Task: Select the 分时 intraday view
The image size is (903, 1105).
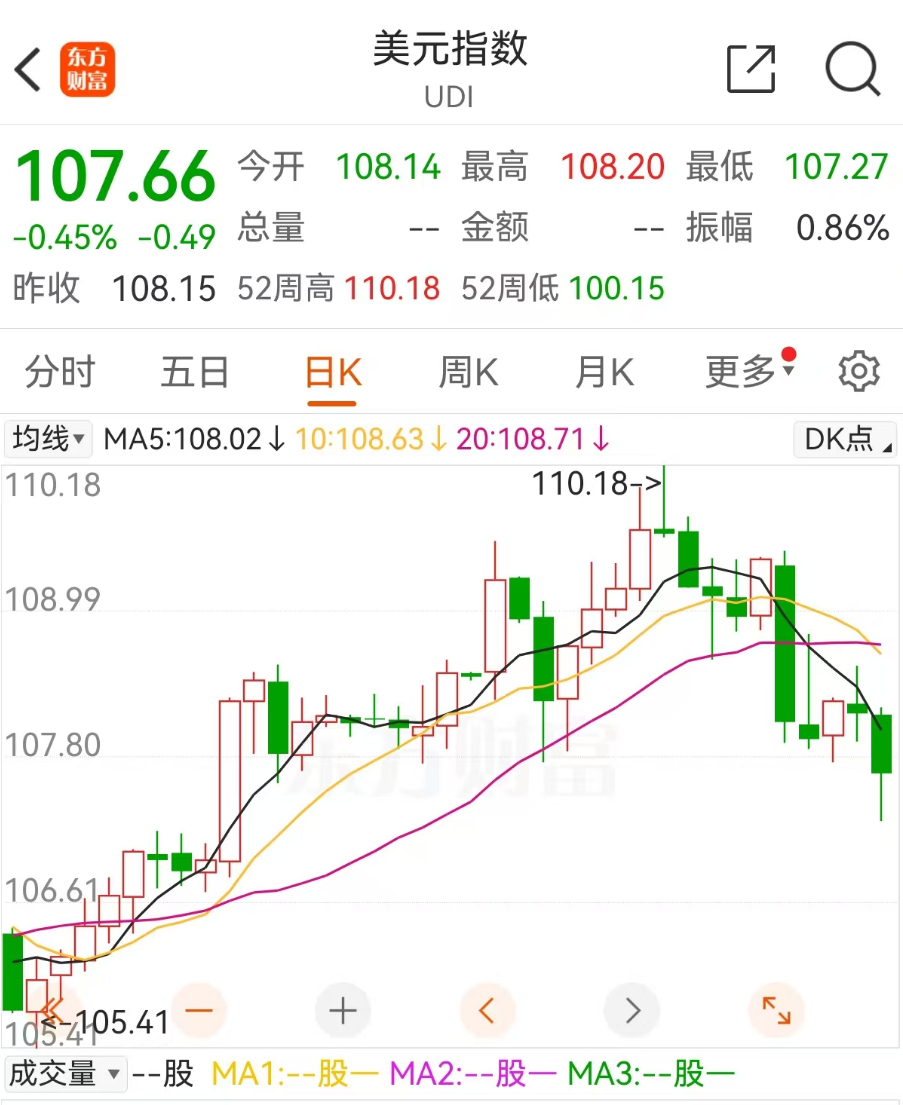Action: click(62, 370)
